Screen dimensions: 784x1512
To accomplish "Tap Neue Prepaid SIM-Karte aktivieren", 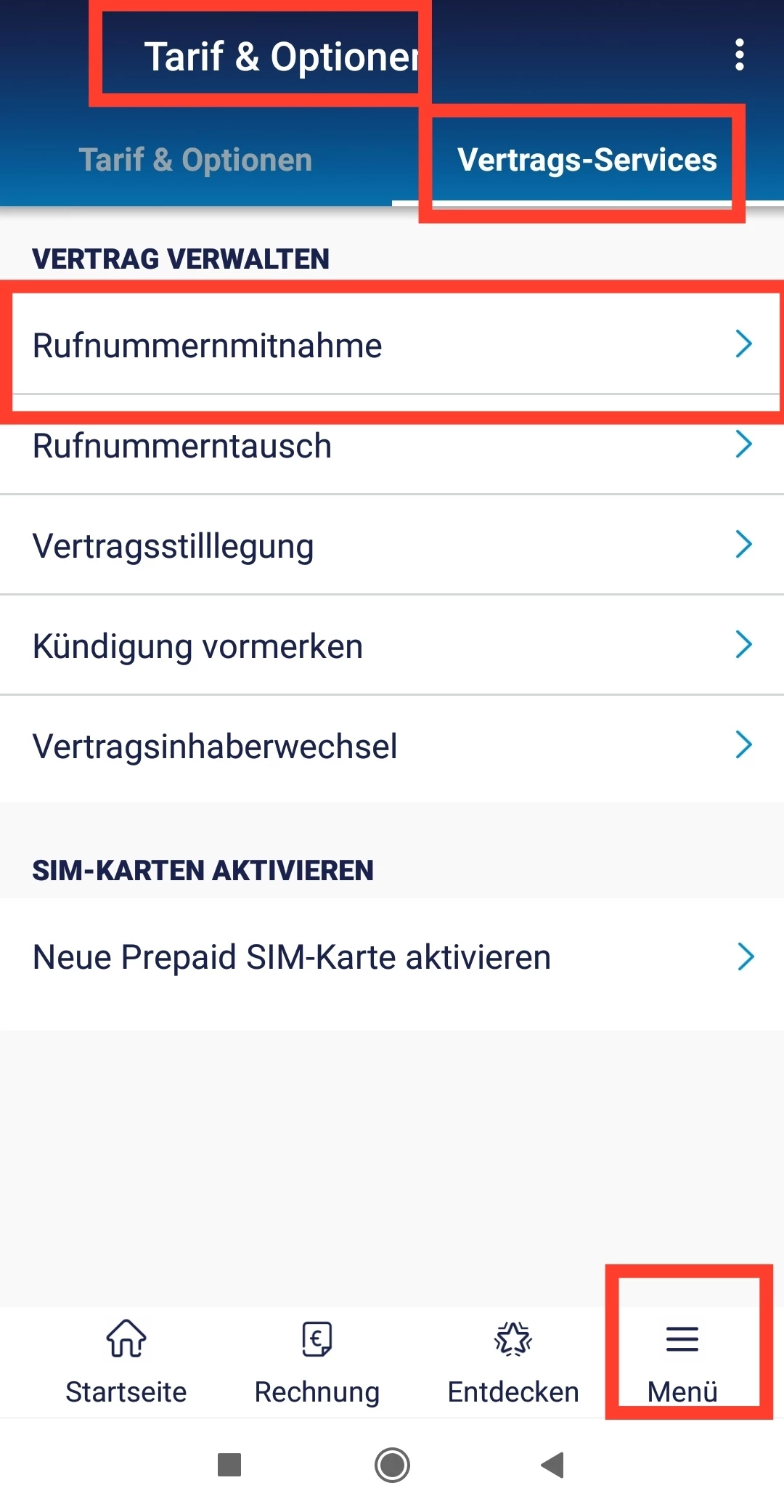I will [x=392, y=956].
